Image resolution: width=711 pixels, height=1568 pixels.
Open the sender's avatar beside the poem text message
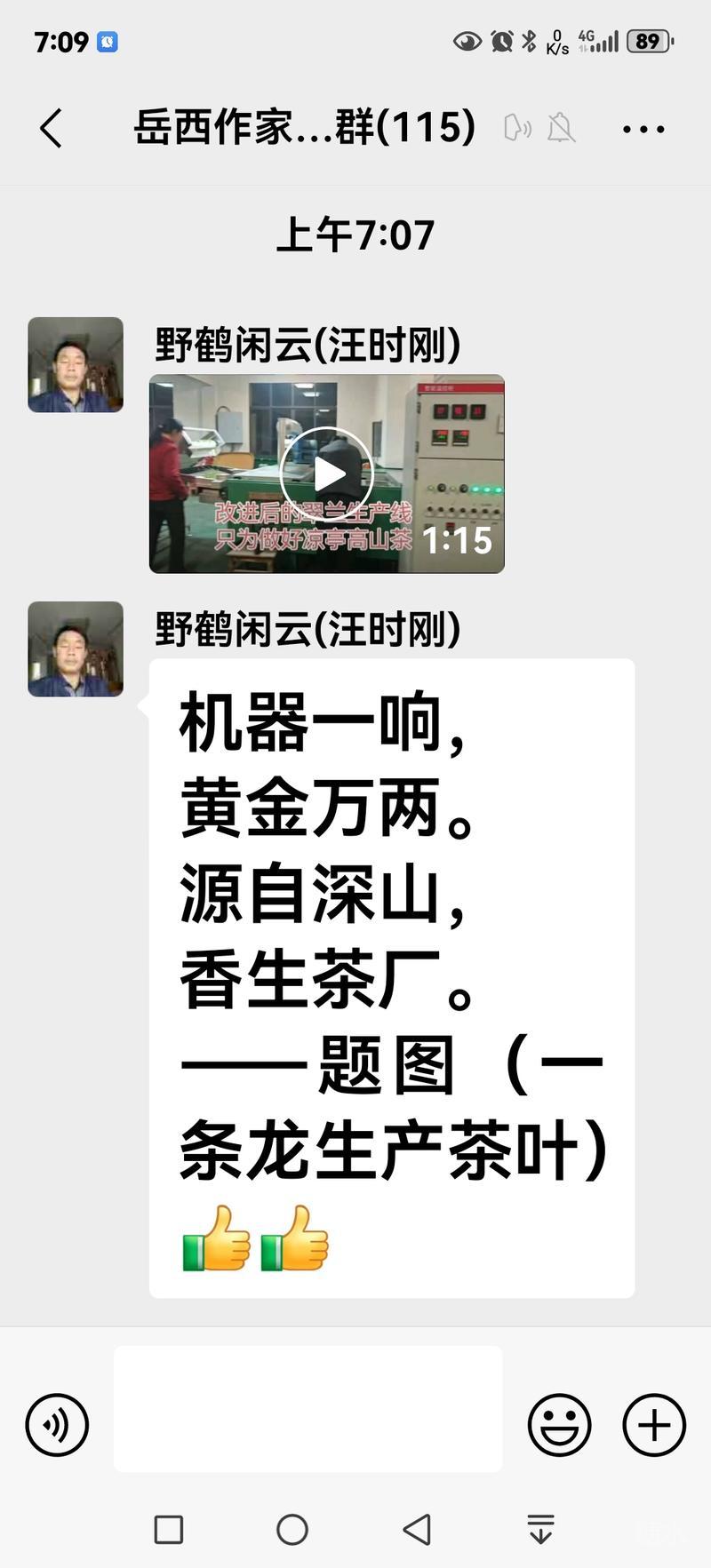tap(76, 649)
